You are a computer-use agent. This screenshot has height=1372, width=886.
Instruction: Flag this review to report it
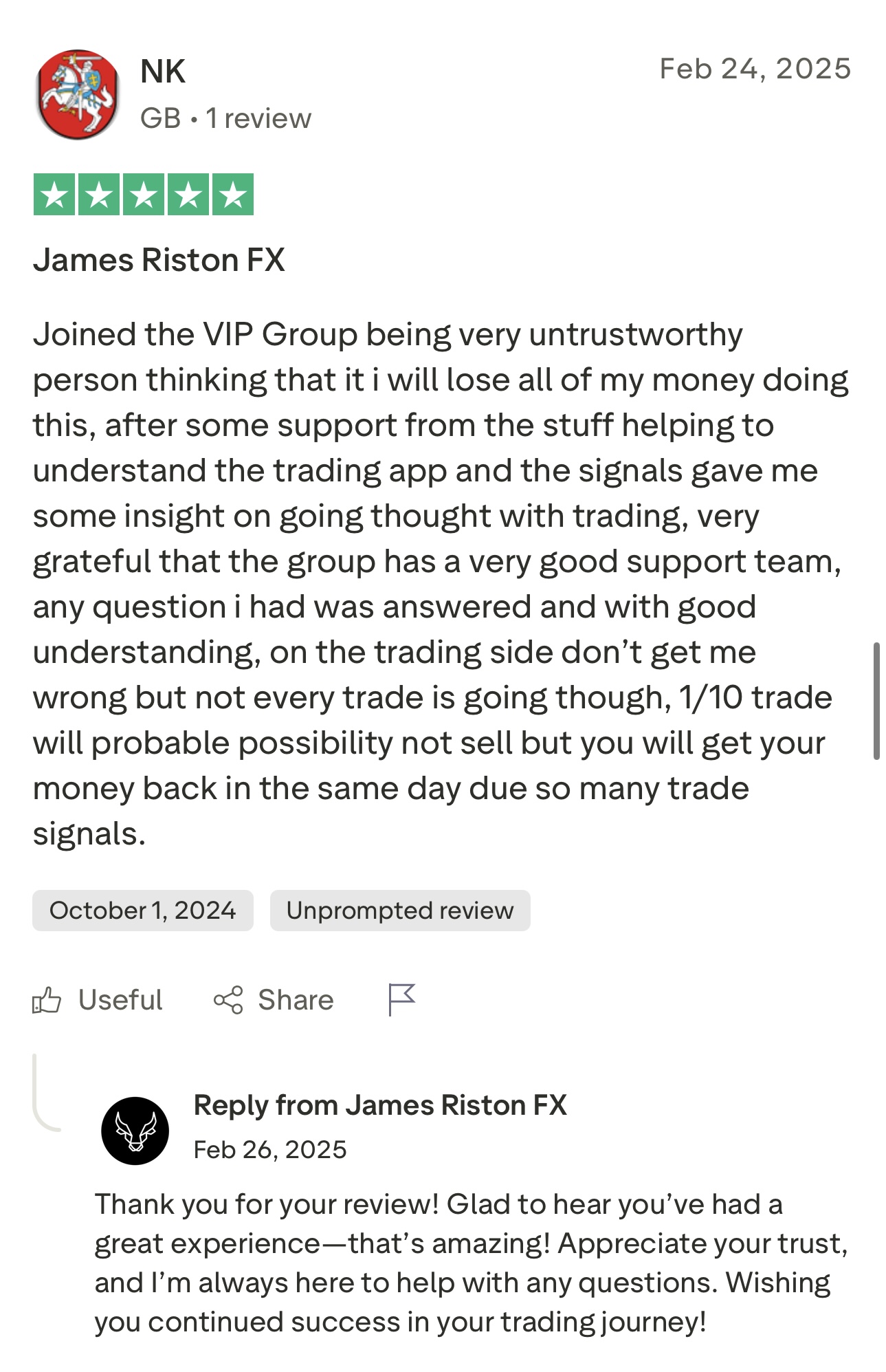(x=401, y=999)
